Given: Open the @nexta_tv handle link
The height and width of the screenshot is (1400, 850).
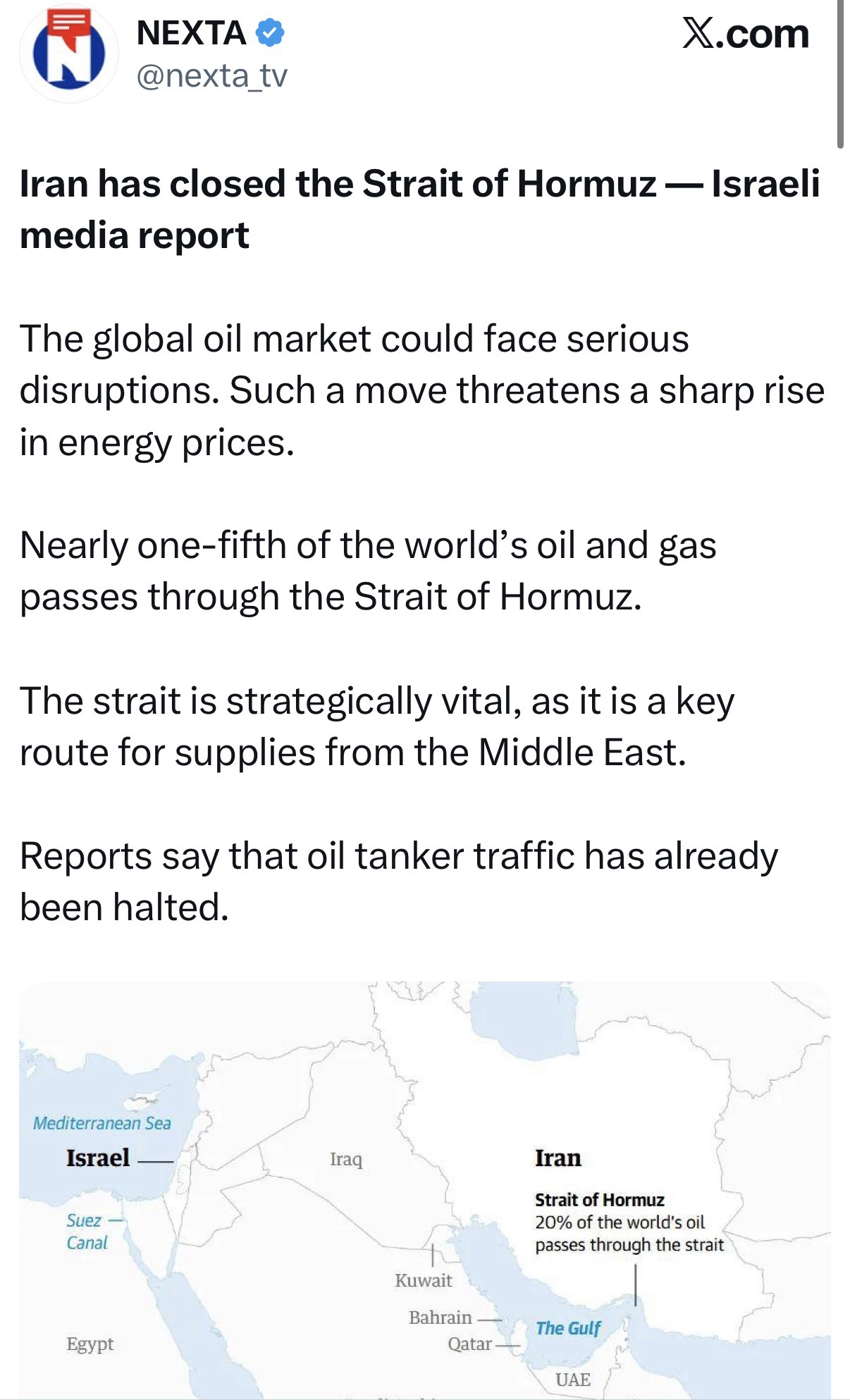Looking at the screenshot, I should click(211, 75).
